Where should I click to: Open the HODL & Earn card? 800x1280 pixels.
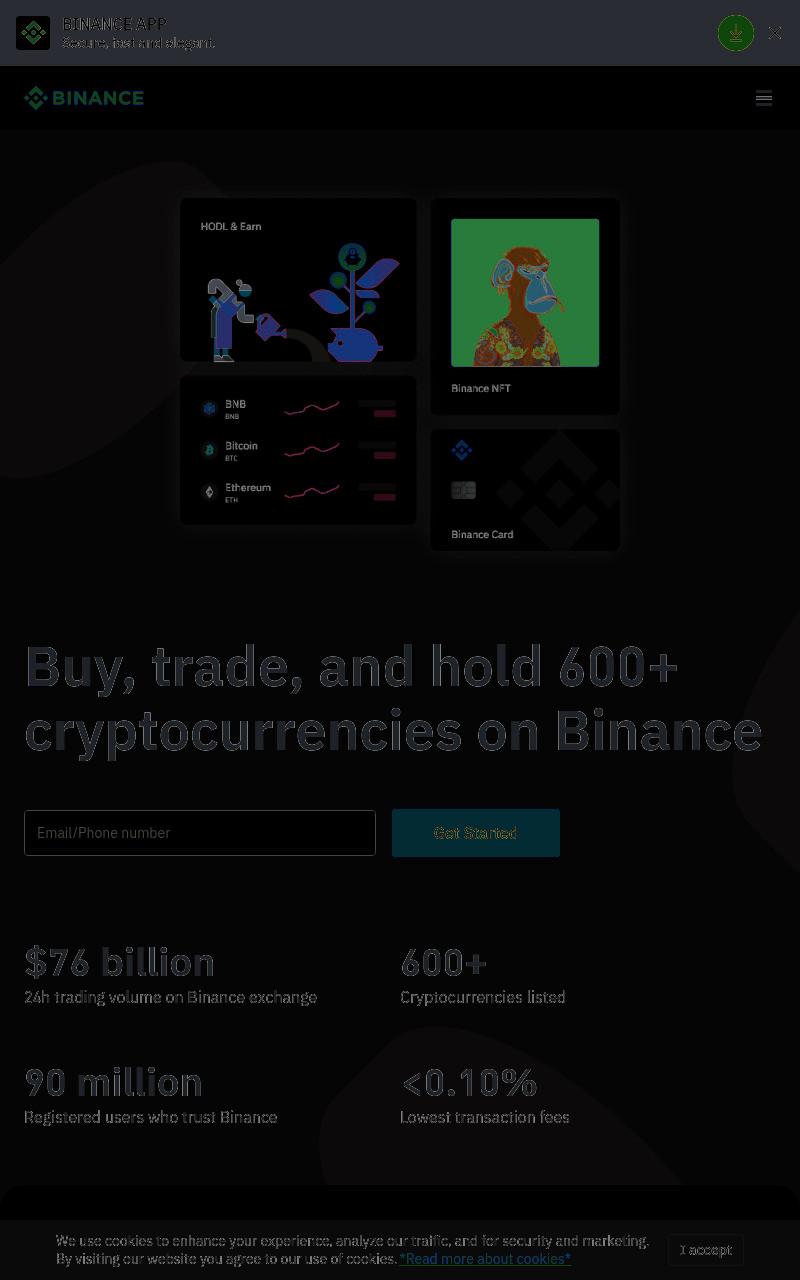298,280
